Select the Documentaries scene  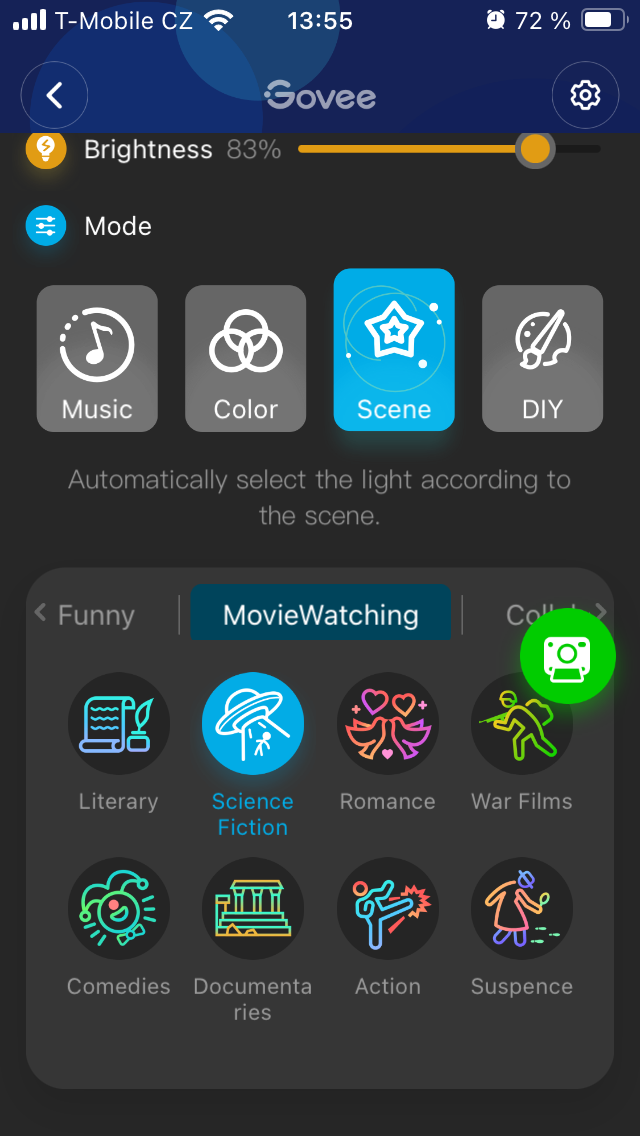[x=252, y=908]
